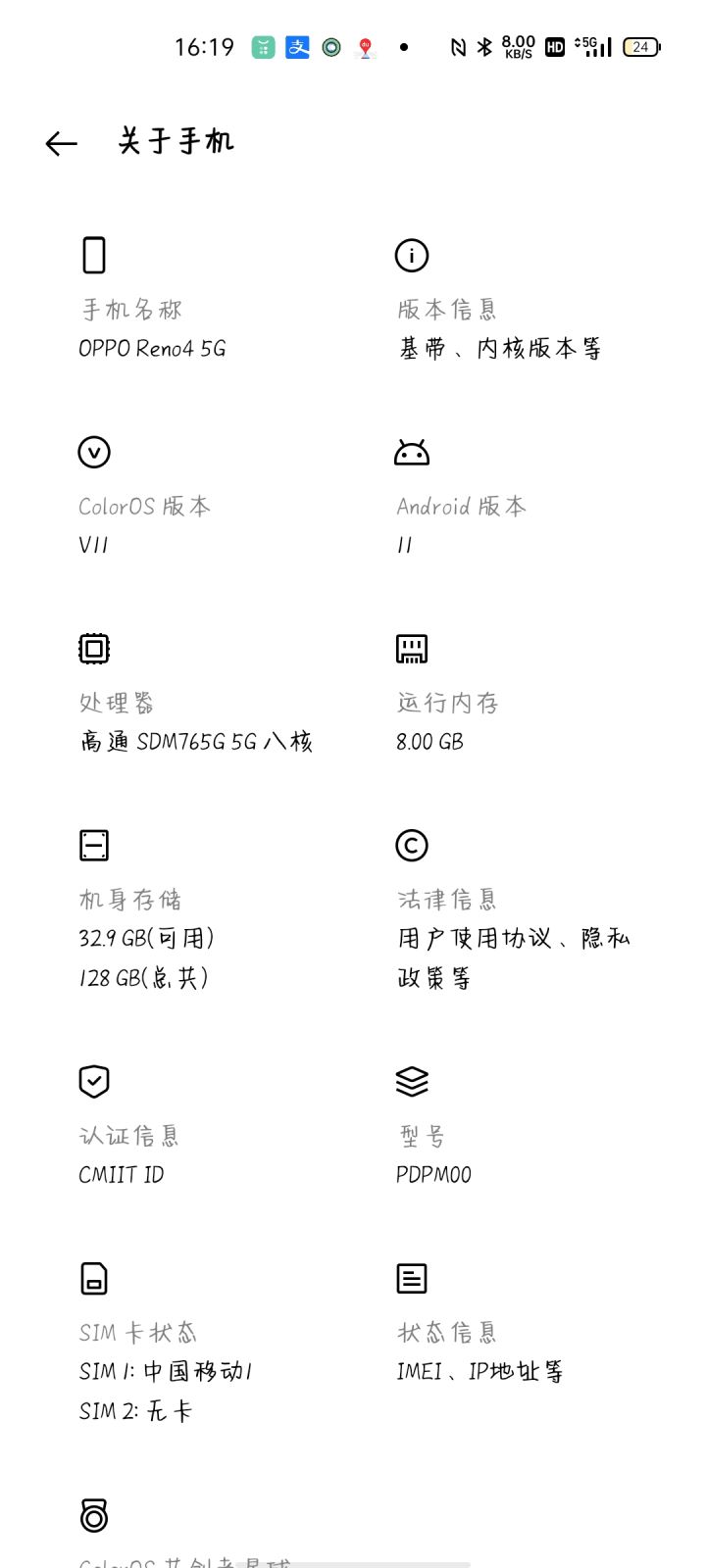Tap the Android robot icon
Viewport: 706px width, 1568px height.
click(x=412, y=452)
